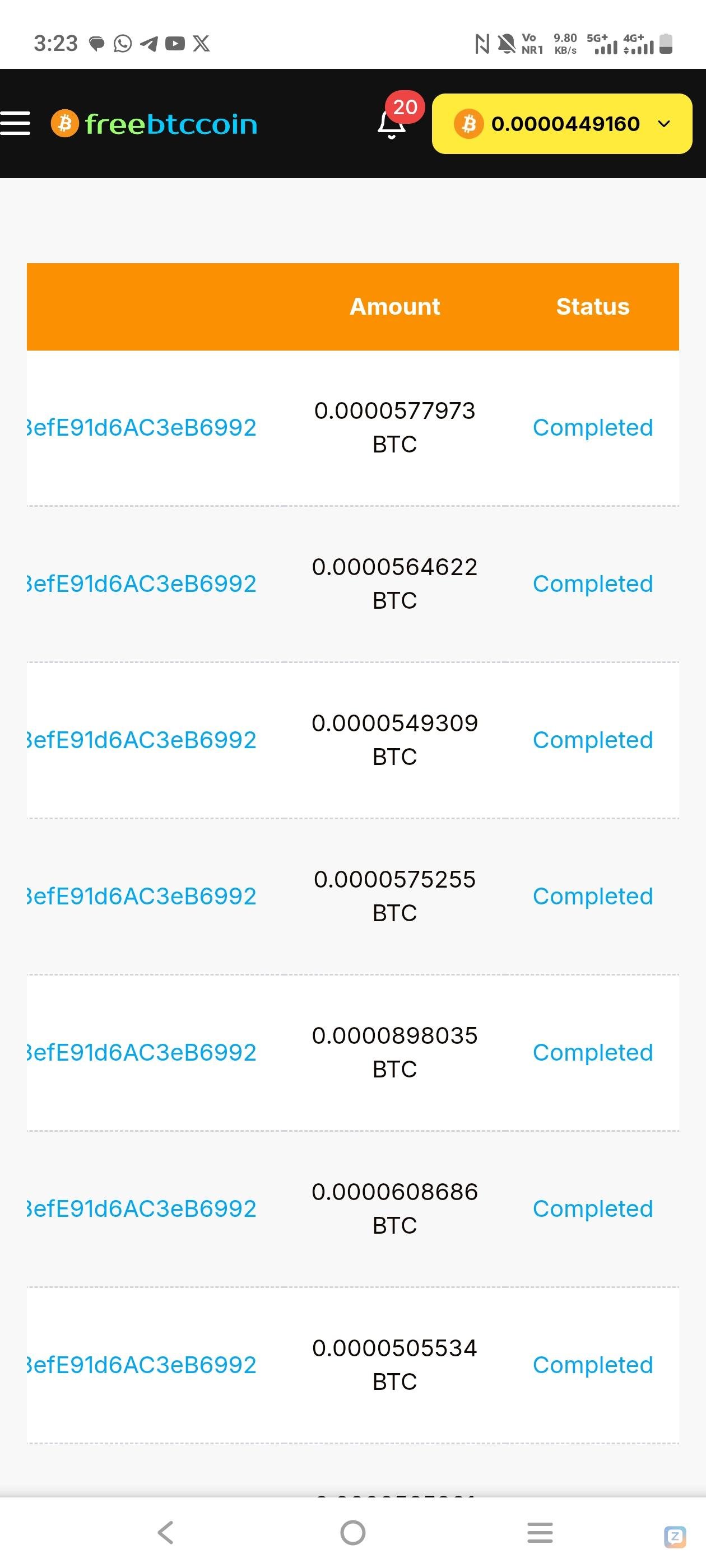706x1568 pixels.
Task: Follow address link in 0.0000575255 BTC row
Action: [x=141, y=896]
